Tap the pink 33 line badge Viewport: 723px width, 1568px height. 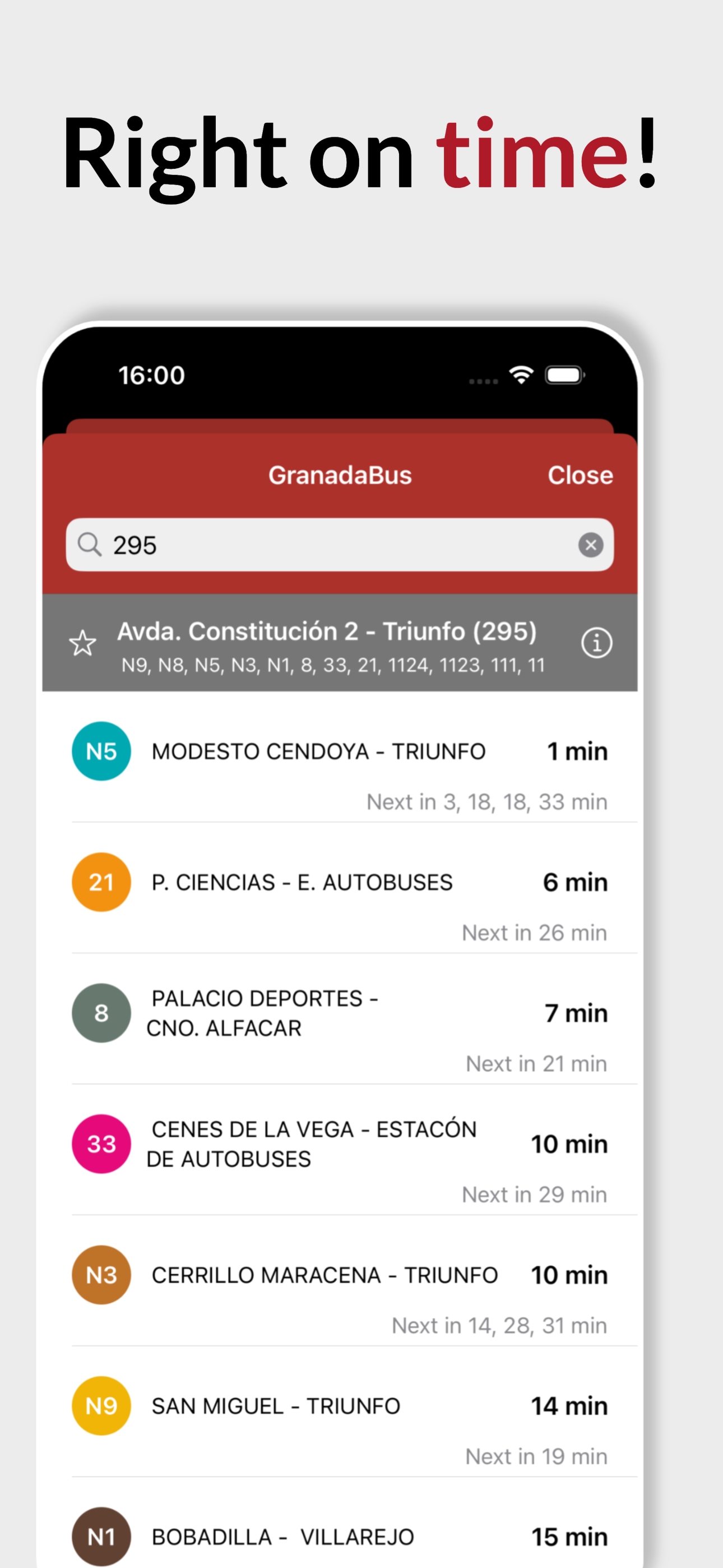[101, 1143]
